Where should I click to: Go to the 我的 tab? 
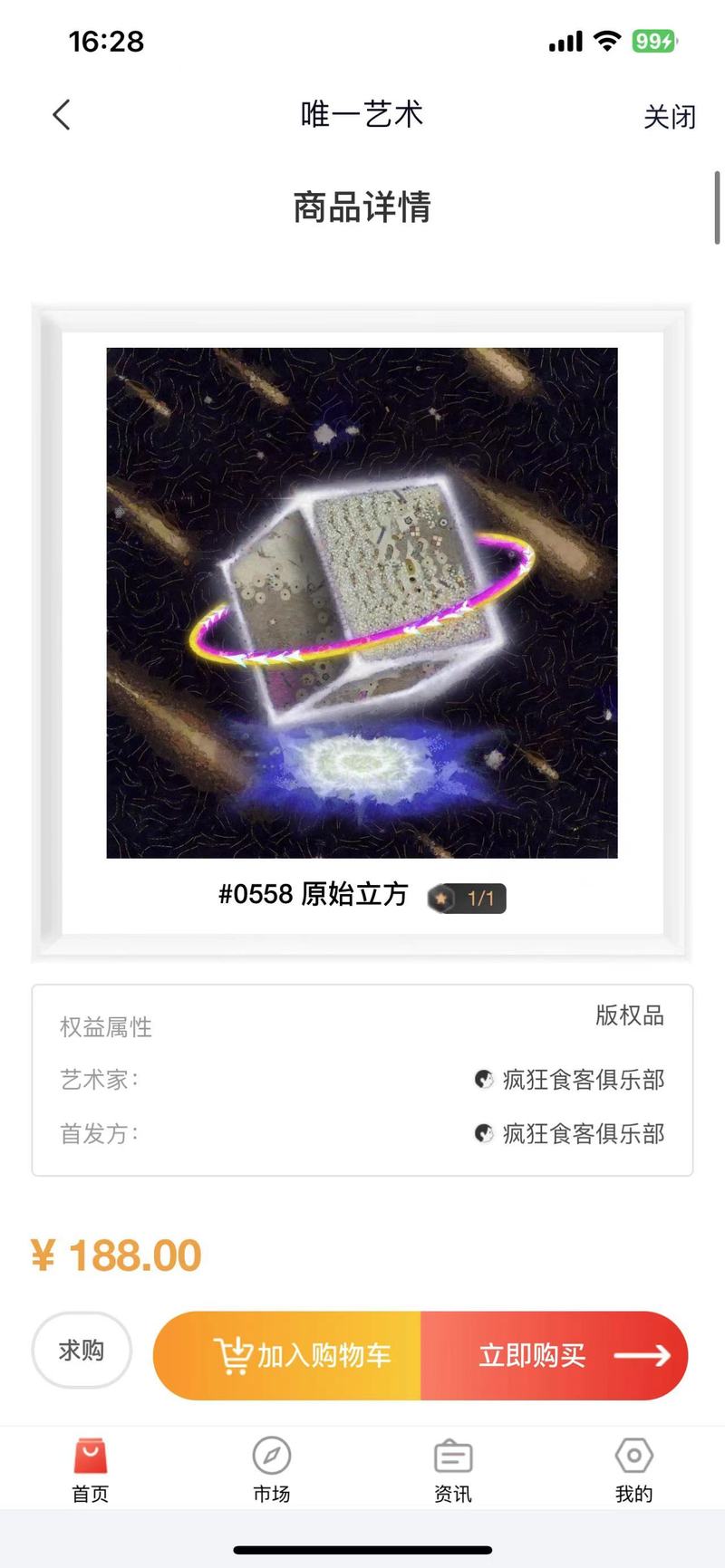click(x=633, y=1469)
